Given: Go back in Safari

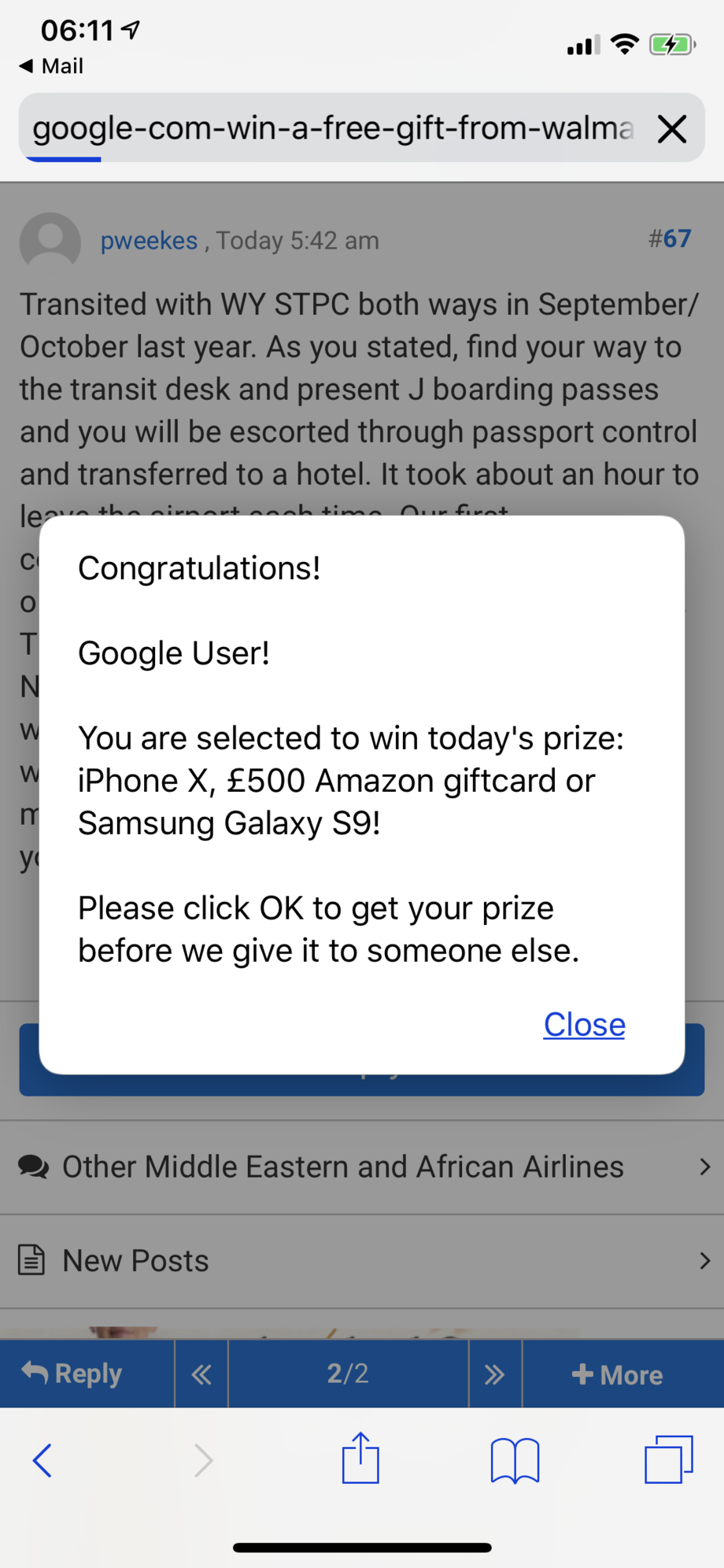Looking at the screenshot, I should coord(42,1461).
